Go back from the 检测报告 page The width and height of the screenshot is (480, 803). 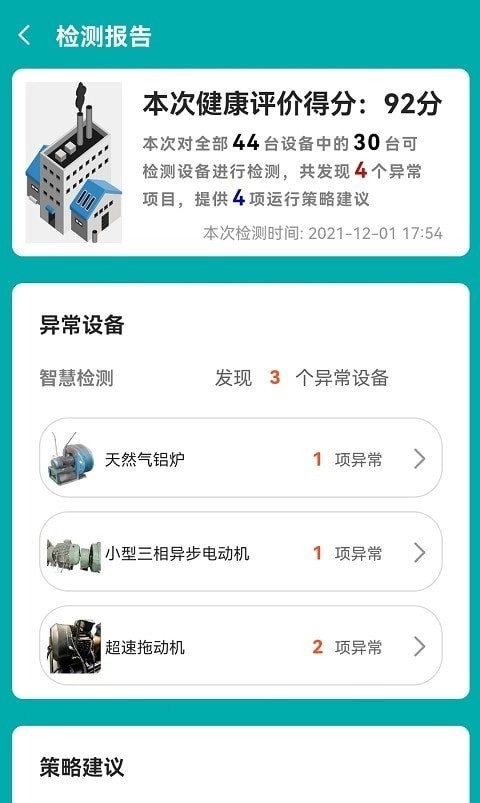pyautogui.click(x=24, y=36)
